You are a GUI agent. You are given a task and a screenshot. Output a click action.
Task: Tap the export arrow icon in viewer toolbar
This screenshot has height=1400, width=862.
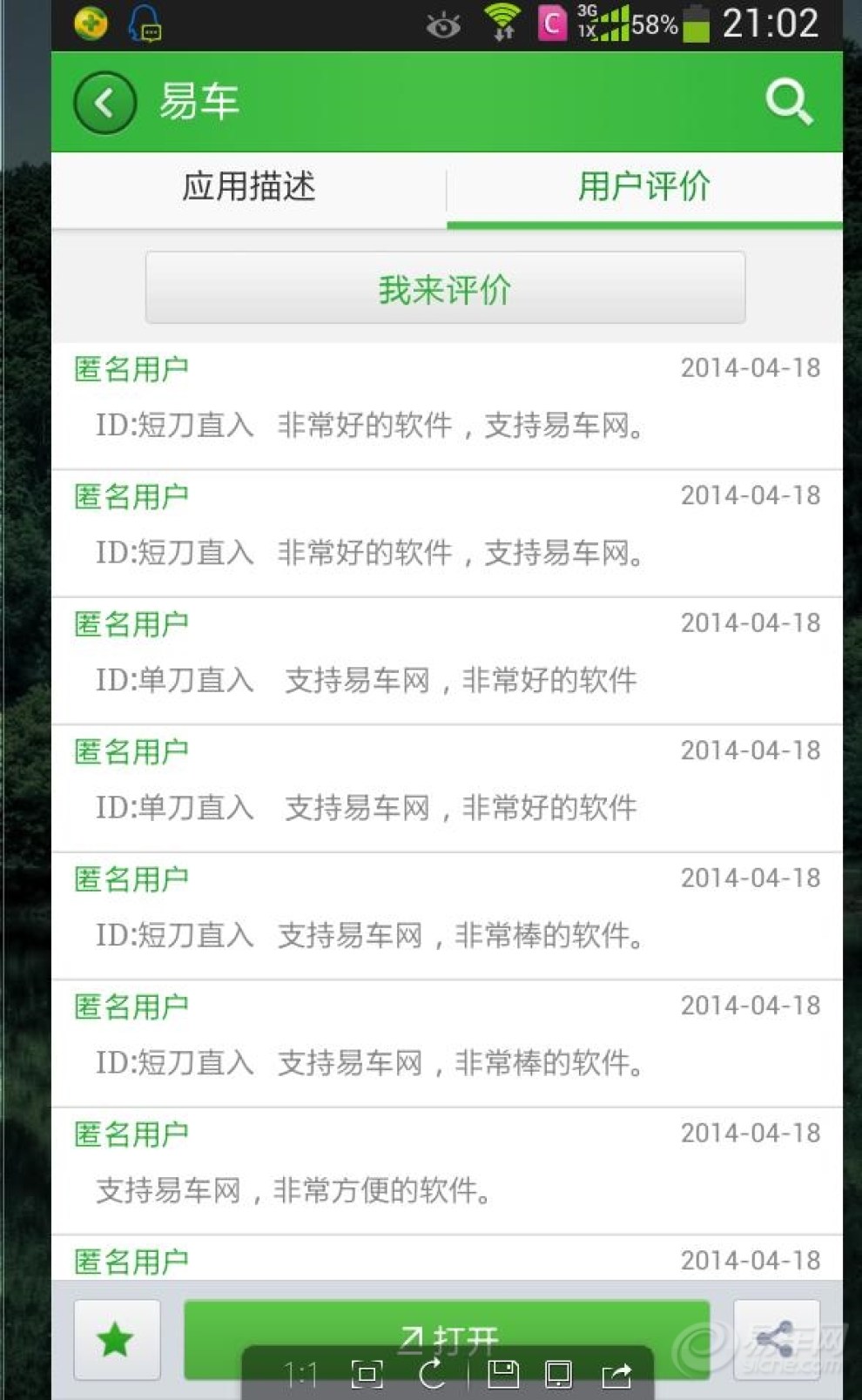616,1375
